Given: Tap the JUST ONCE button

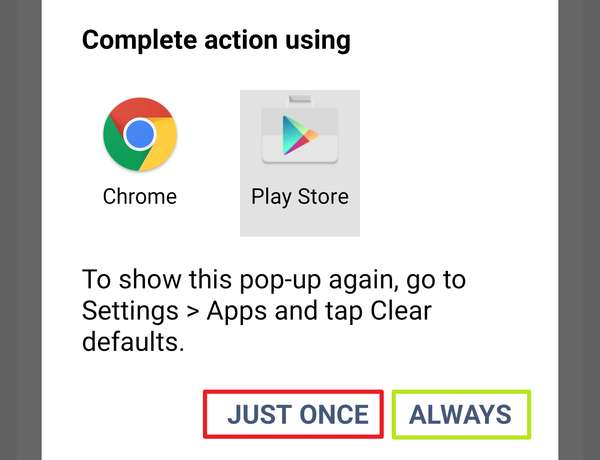Looking at the screenshot, I should (x=296, y=414).
